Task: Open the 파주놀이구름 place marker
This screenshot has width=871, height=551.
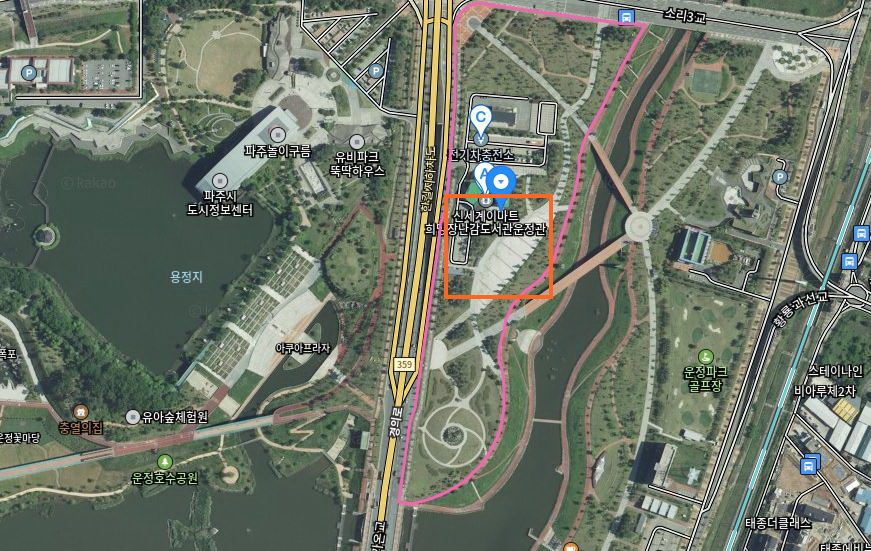Action: click(278, 135)
